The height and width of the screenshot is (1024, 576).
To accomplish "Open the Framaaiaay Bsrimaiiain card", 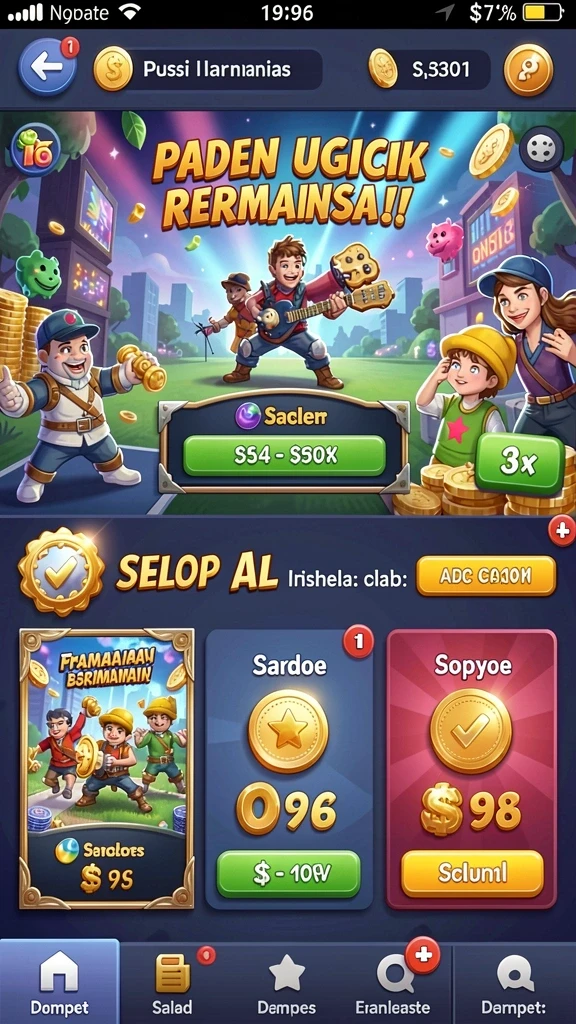I will pyautogui.click(x=107, y=769).
